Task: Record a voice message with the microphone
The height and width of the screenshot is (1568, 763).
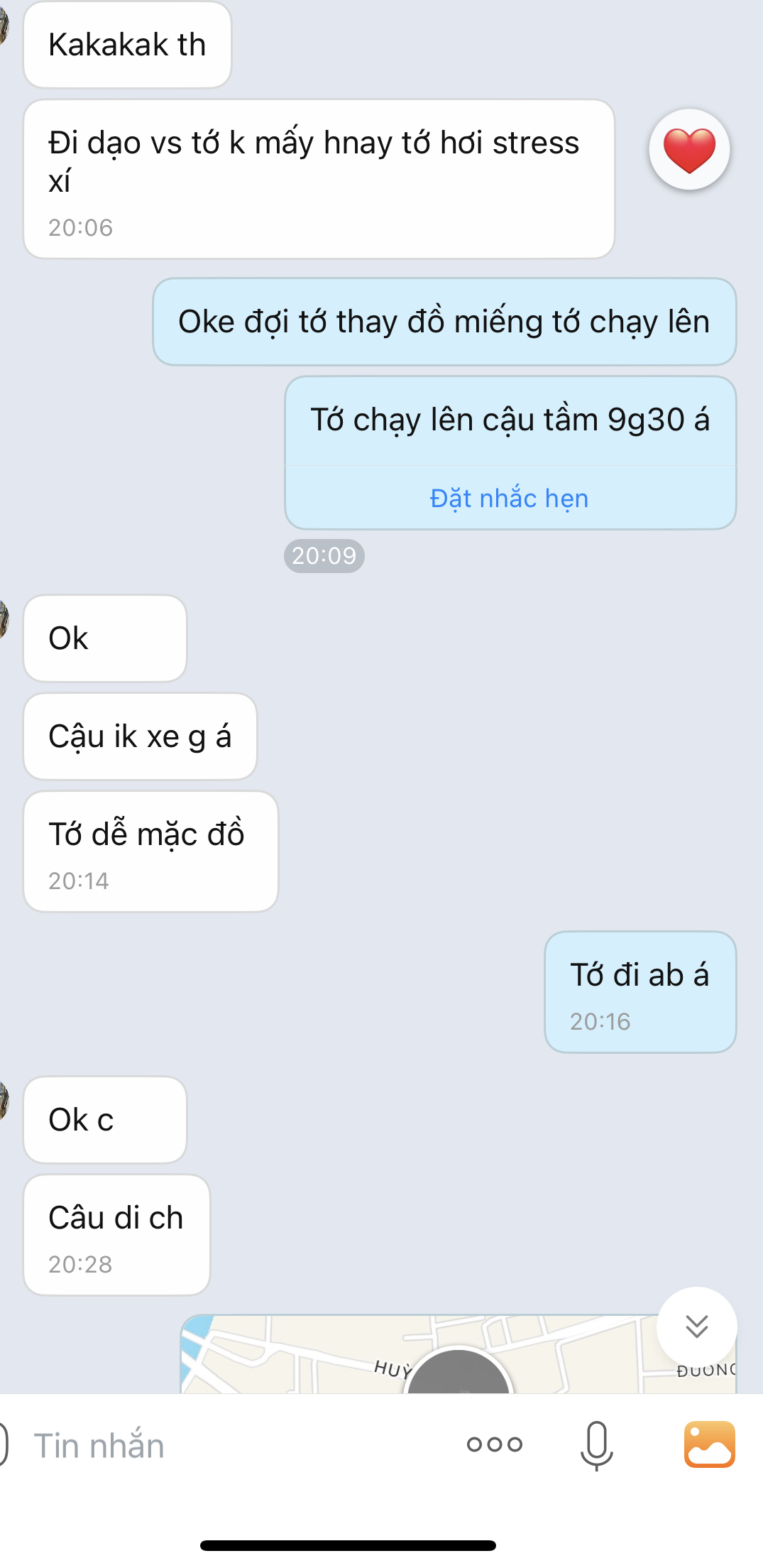Action: point(596,1444)
